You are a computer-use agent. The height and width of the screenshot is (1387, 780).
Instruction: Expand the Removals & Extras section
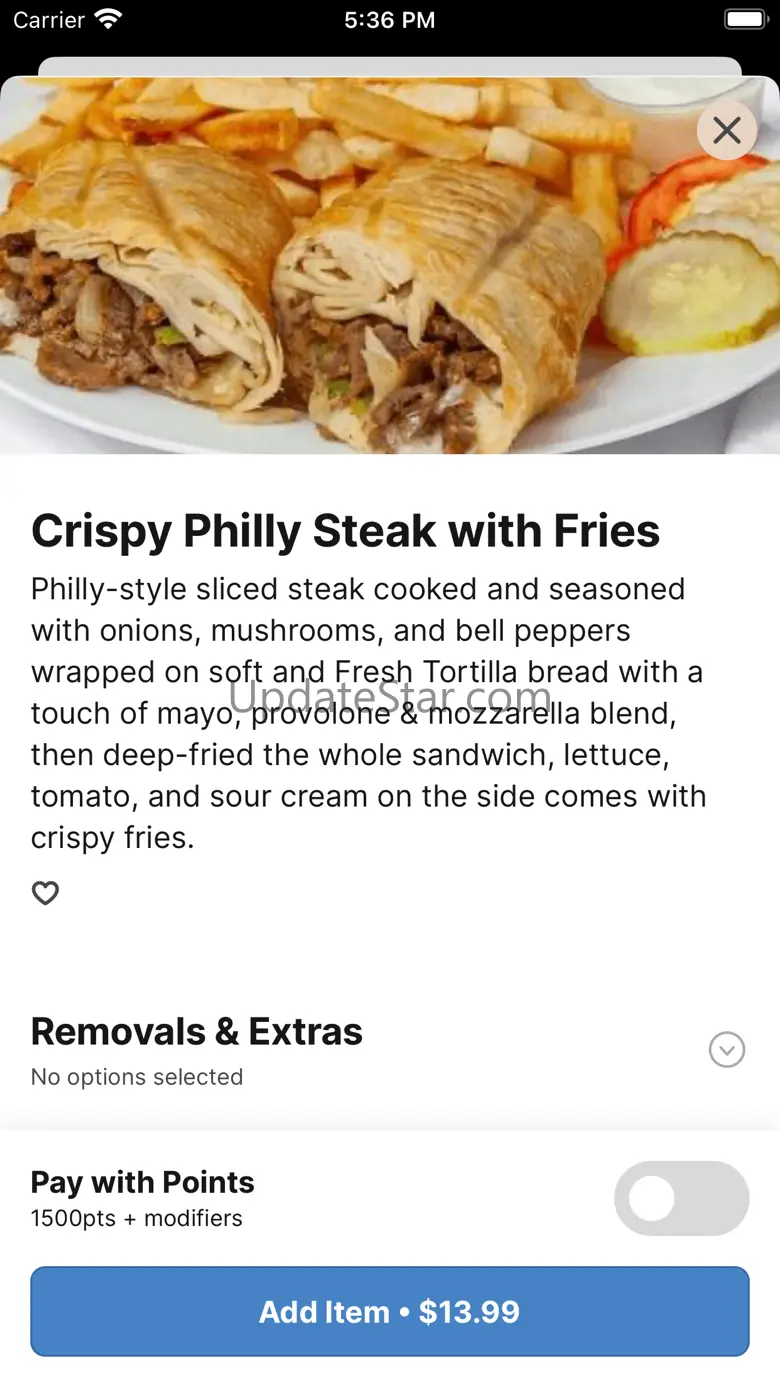coord(727,1049)
